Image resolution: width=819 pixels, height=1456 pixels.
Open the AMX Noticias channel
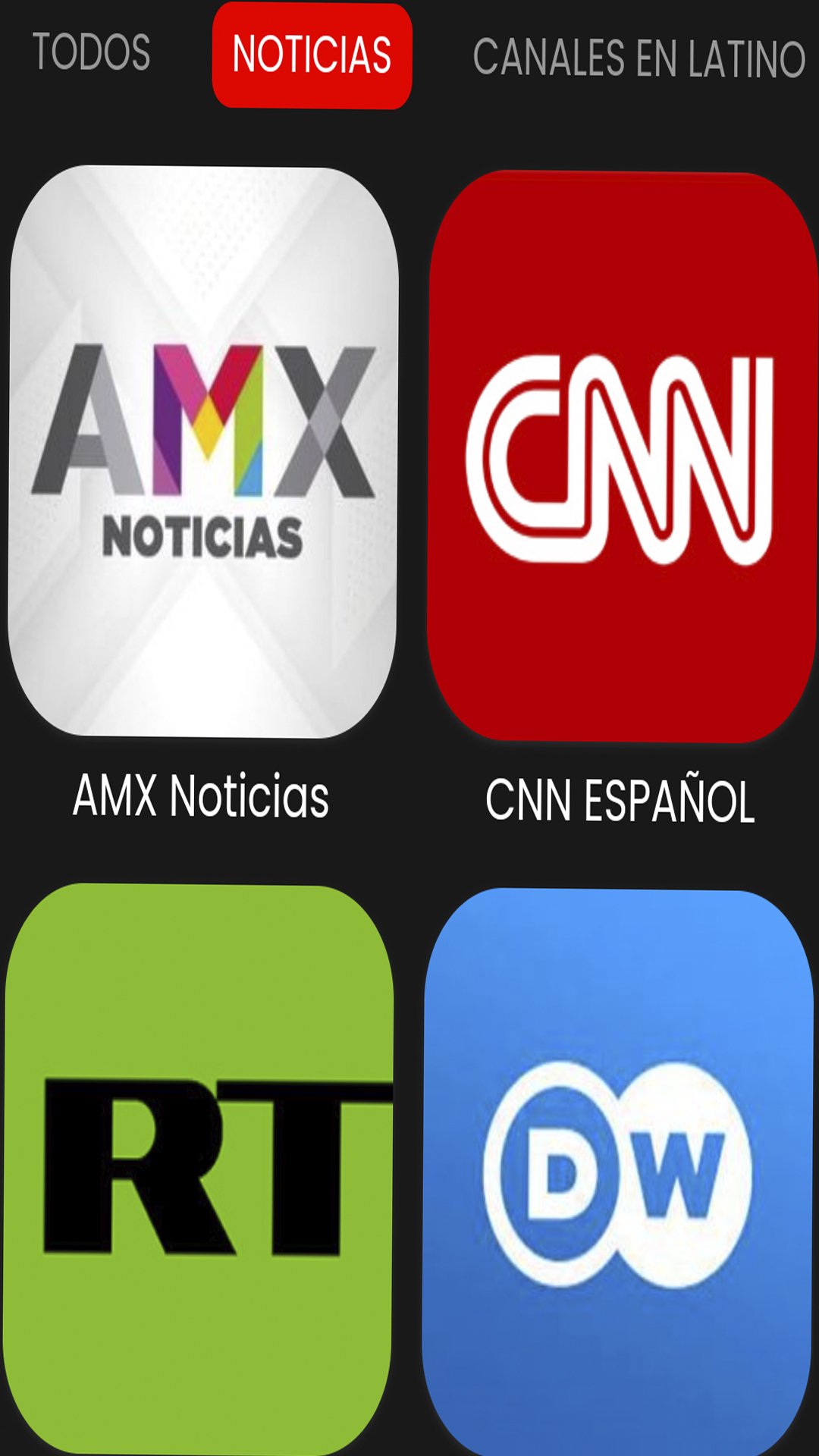pyautogui.click(x=202, y=452)
